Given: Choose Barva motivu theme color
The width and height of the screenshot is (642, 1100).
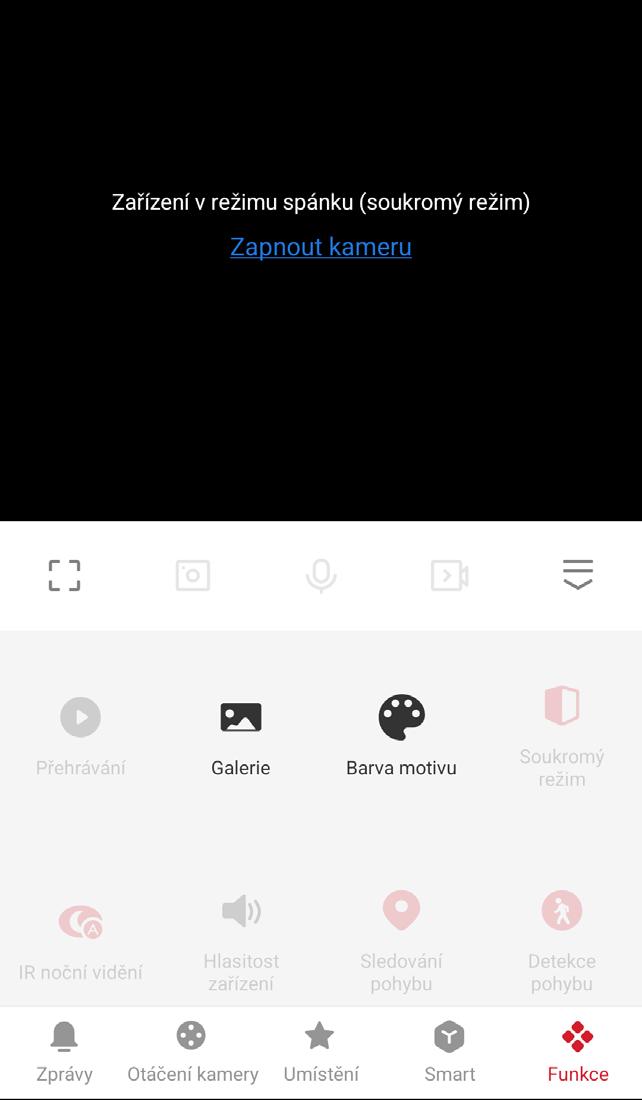Looking at the screenshot, I should point(401,735).
